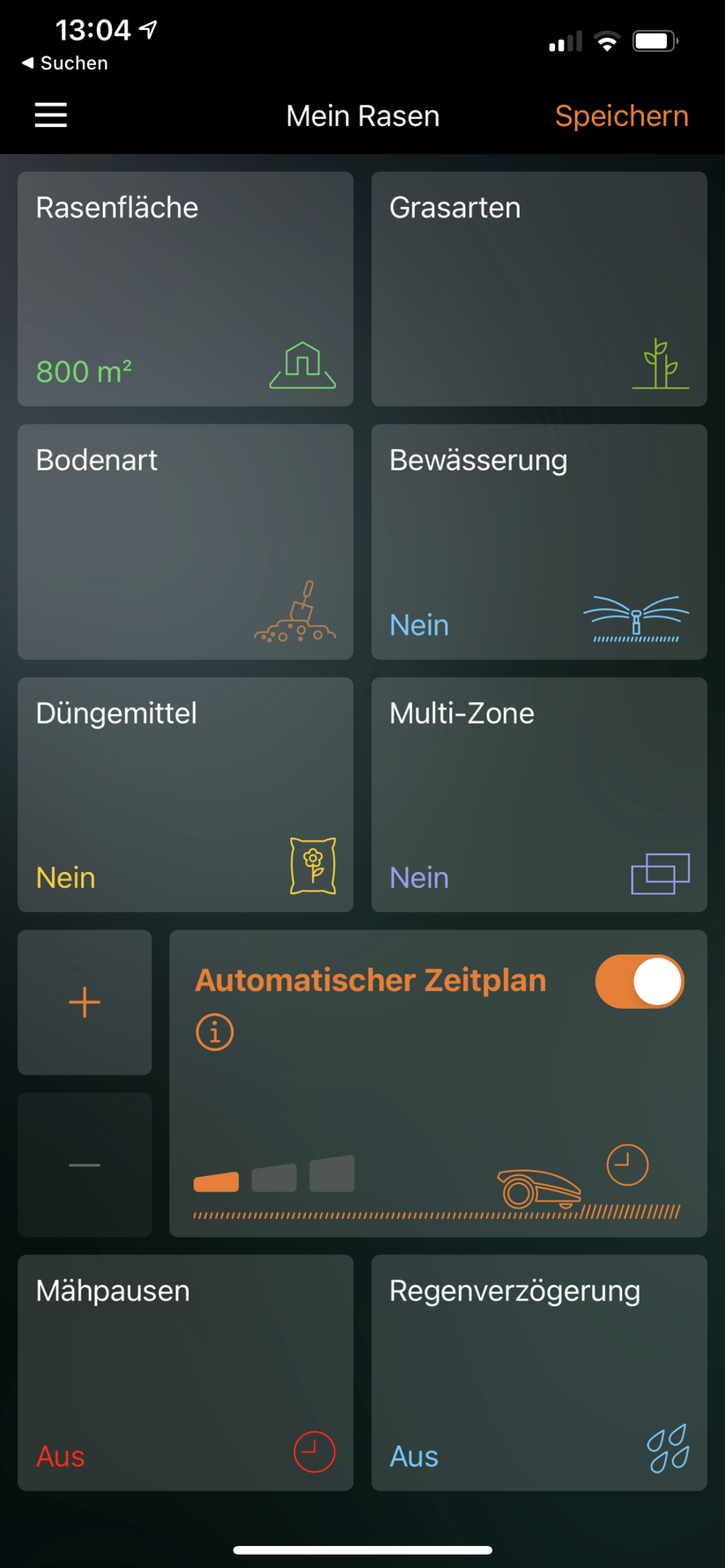This screenshot has height=1568, width=725.
Task: Tap the Bewässerung sprinkler icon
Action: pos(634,617)
